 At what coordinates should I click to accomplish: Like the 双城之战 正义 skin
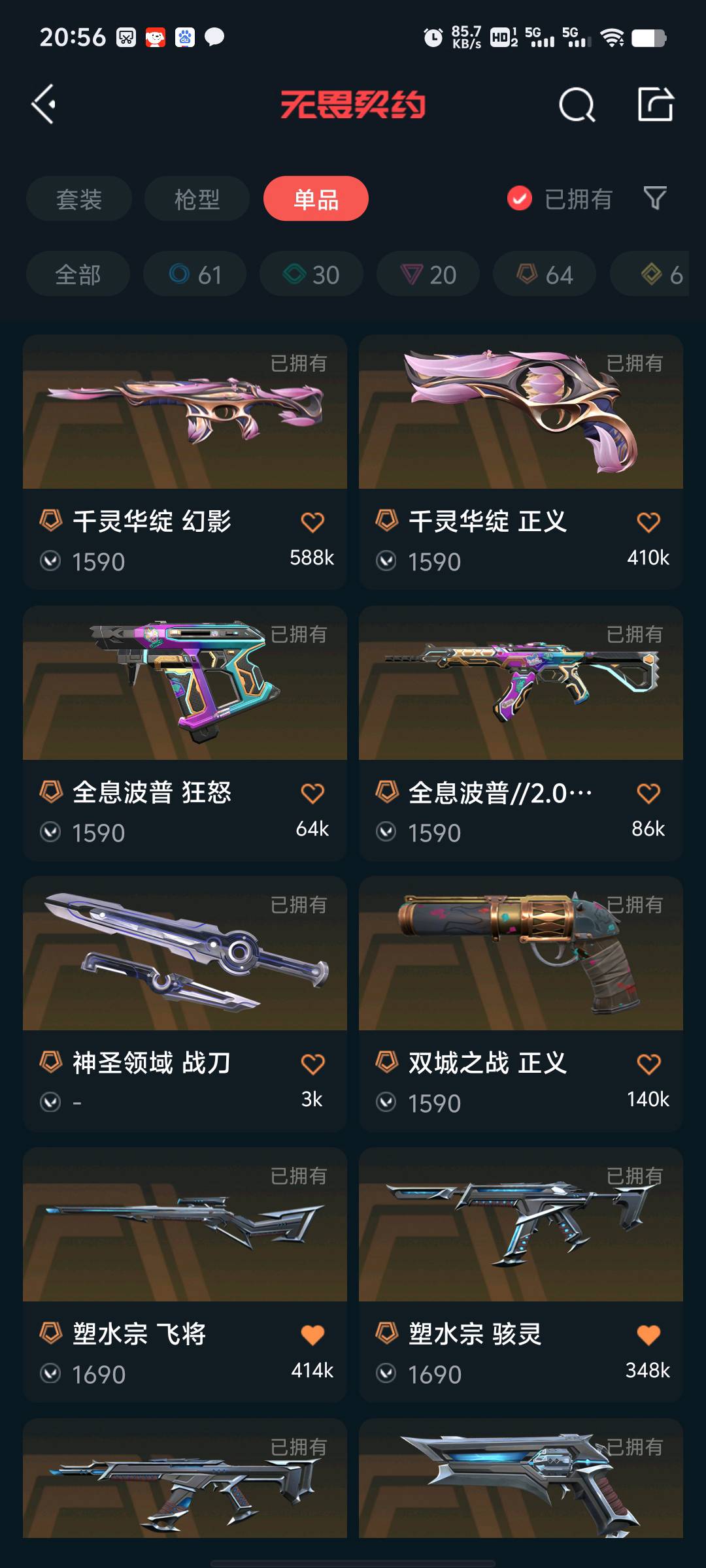(648, 1064)
